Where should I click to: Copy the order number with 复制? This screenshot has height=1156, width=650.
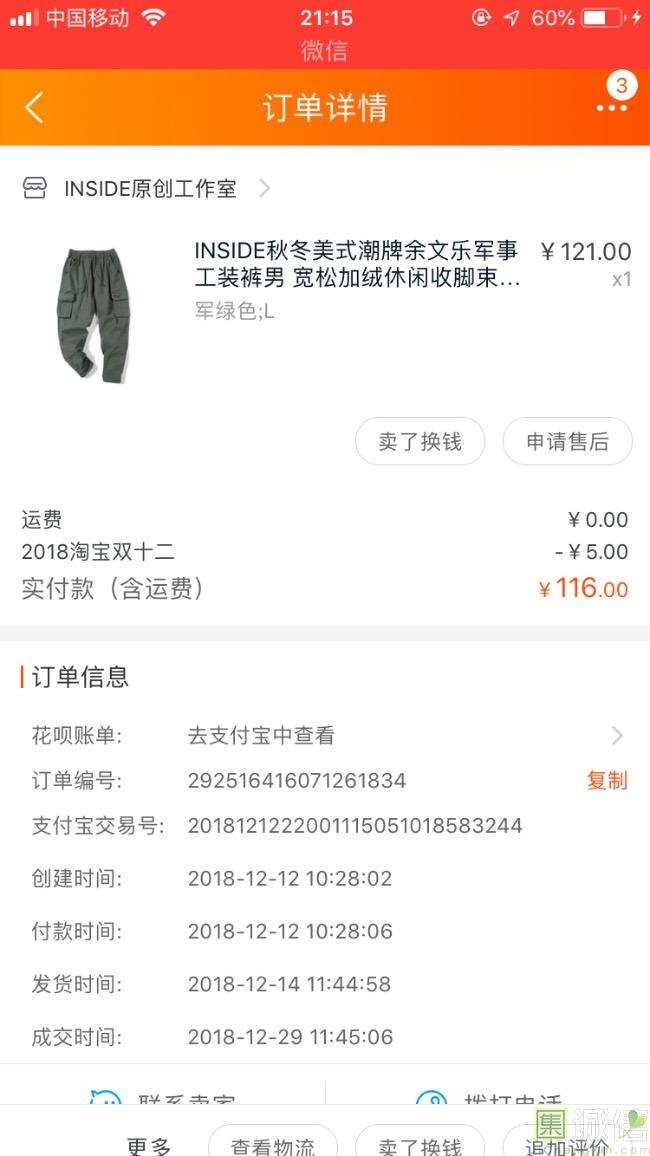[607, 781]
